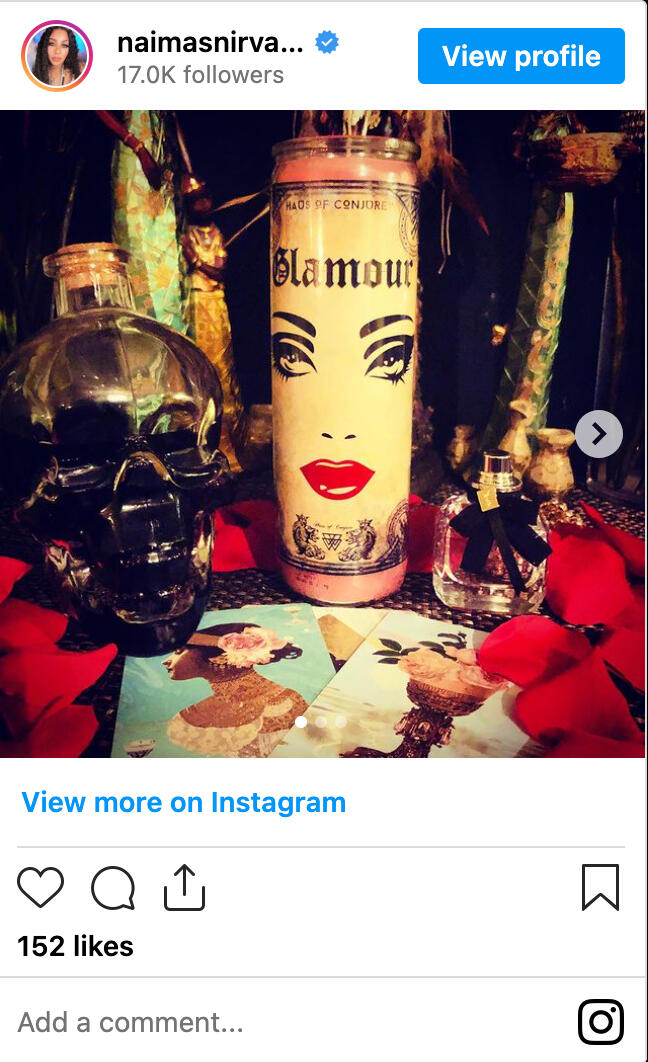Image resolution: width=648 pixels, height=1062 pixels.
Task: Save the post with the bookmark icon
Action: (x=600, y=887)
